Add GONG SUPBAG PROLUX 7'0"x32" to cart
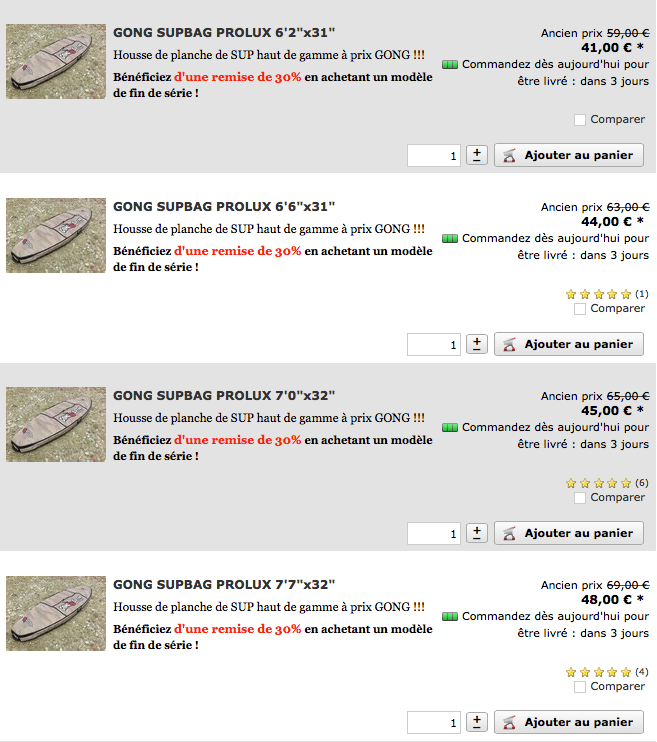Image resolution: width=657 pixels, height=742 pixels. point(569,533)
